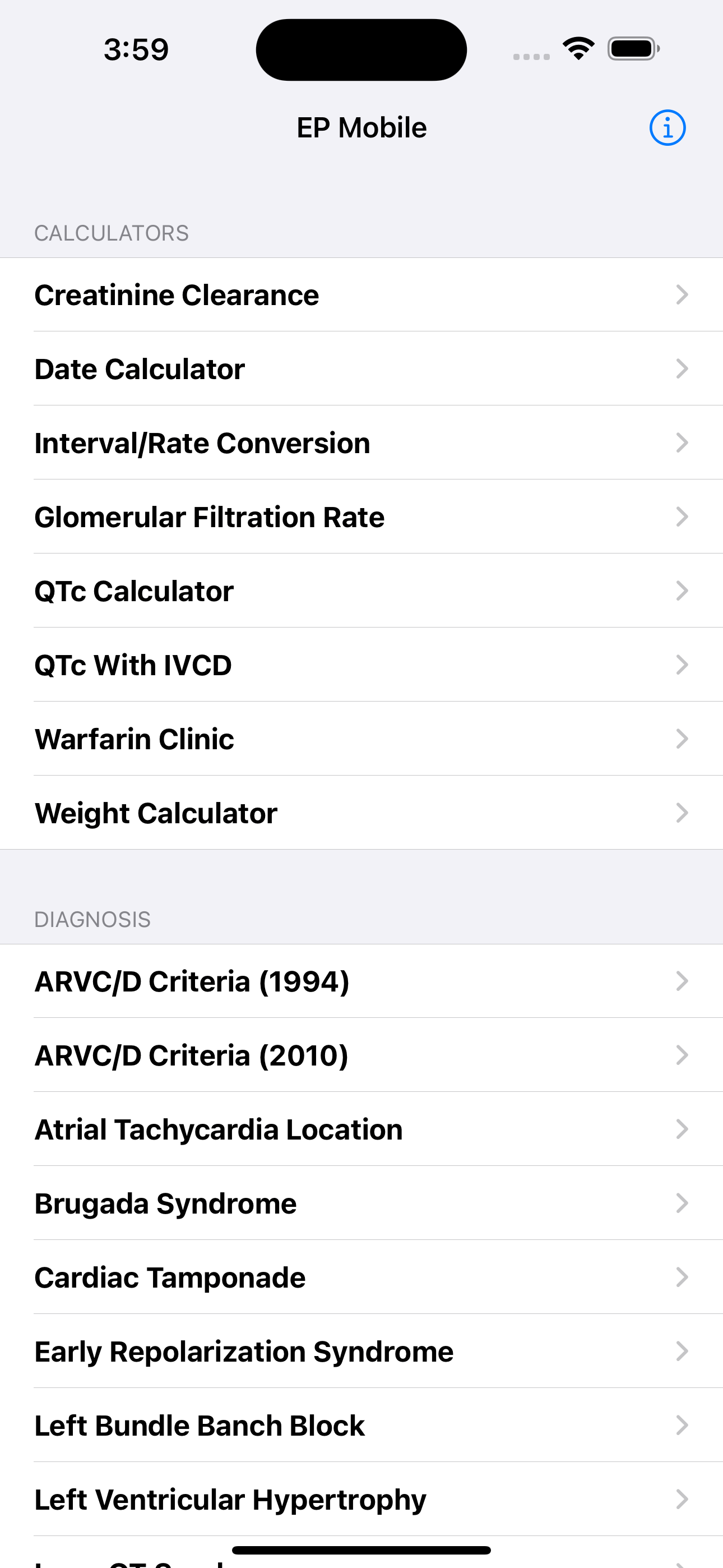
Task: Go to Interval/Rate Conversion
Action: pos(361,443)
